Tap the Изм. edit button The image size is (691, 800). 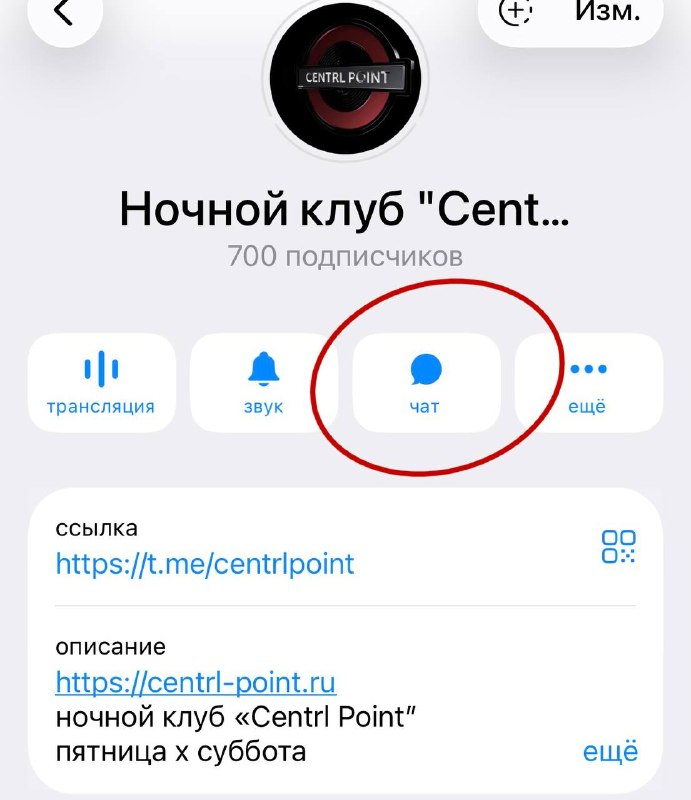pos(607,11)
